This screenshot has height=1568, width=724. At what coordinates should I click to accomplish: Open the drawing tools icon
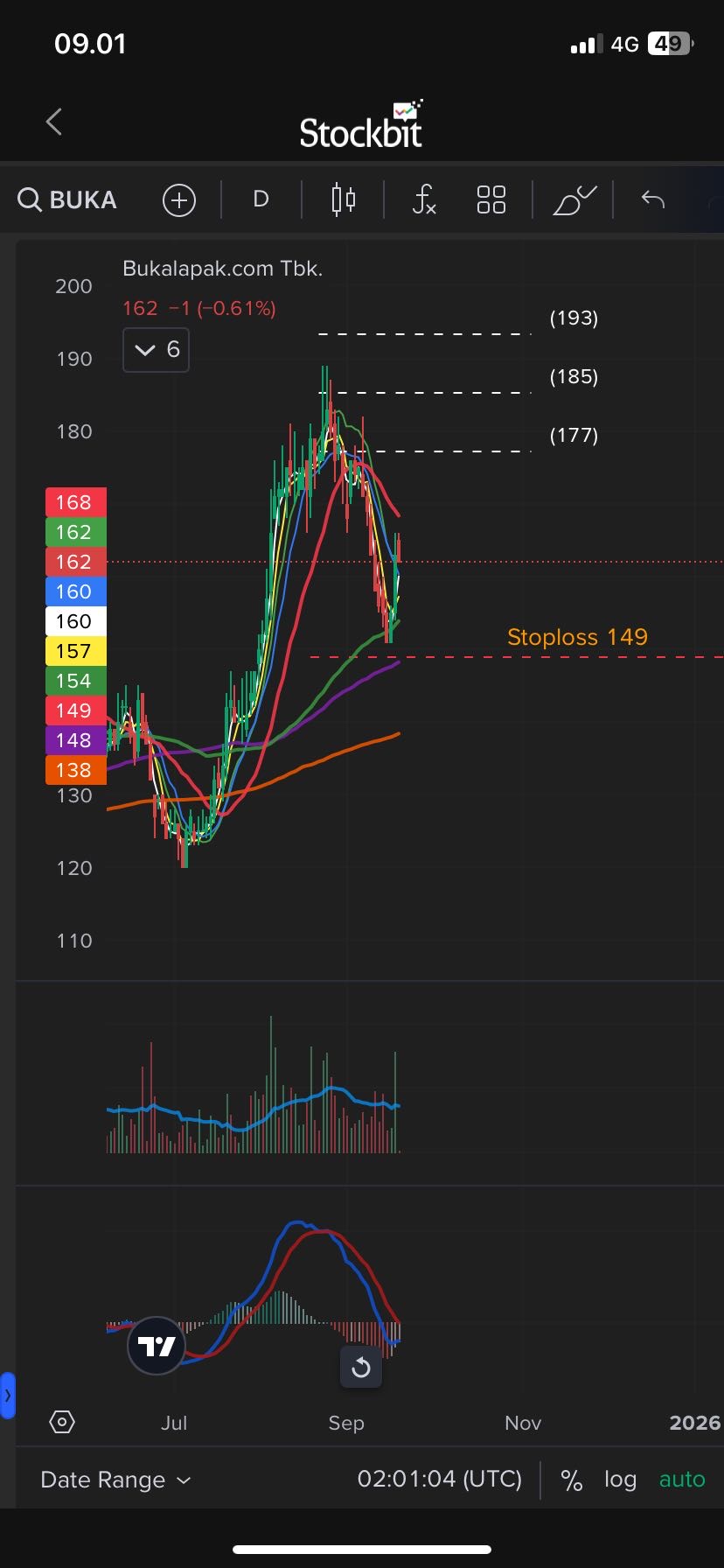574,200
